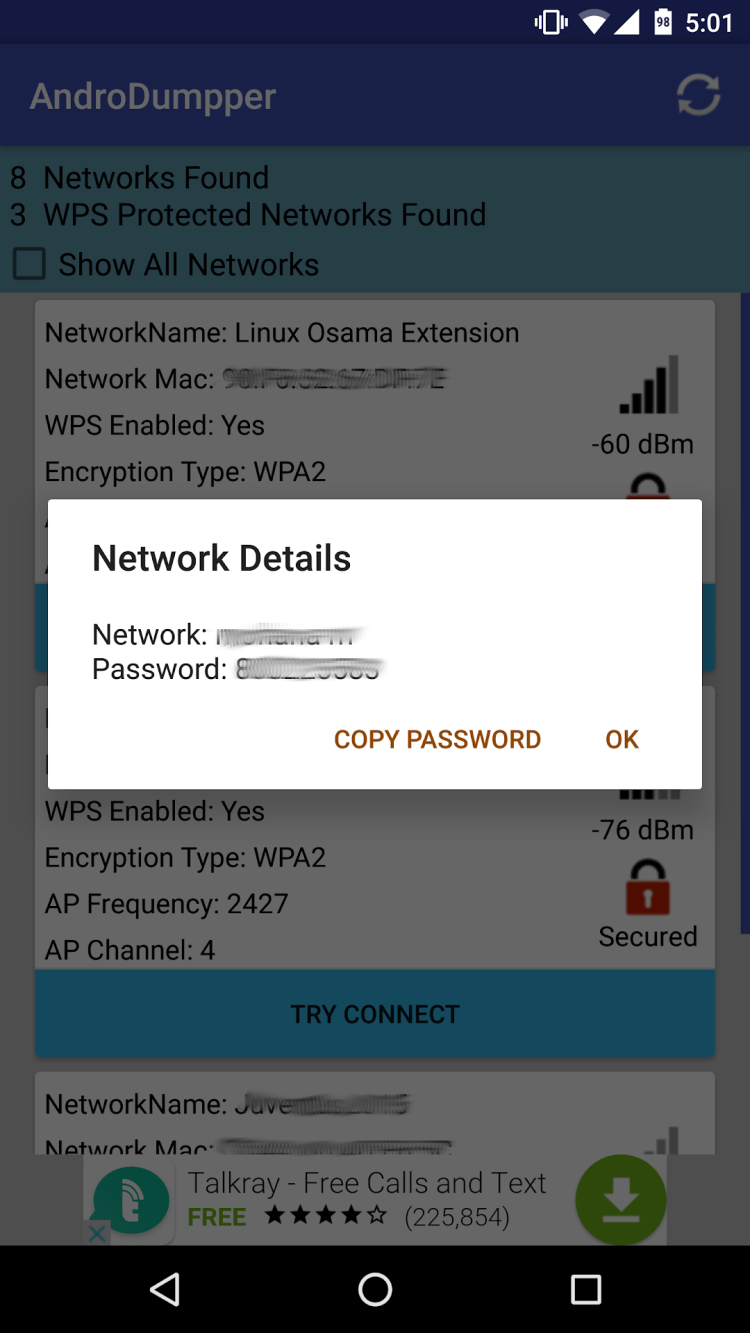Viewport: 750px width, 1333px height.
Task: Close the Talkray ad banner
Action: [97, 1233]
